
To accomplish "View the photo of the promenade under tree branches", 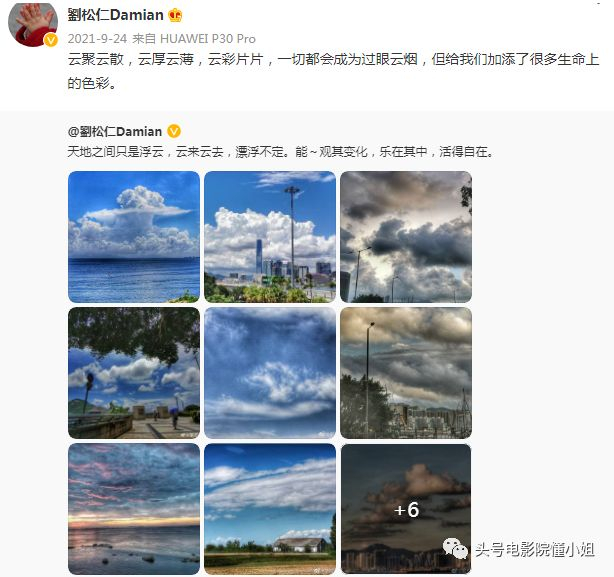I will [134, 373].
